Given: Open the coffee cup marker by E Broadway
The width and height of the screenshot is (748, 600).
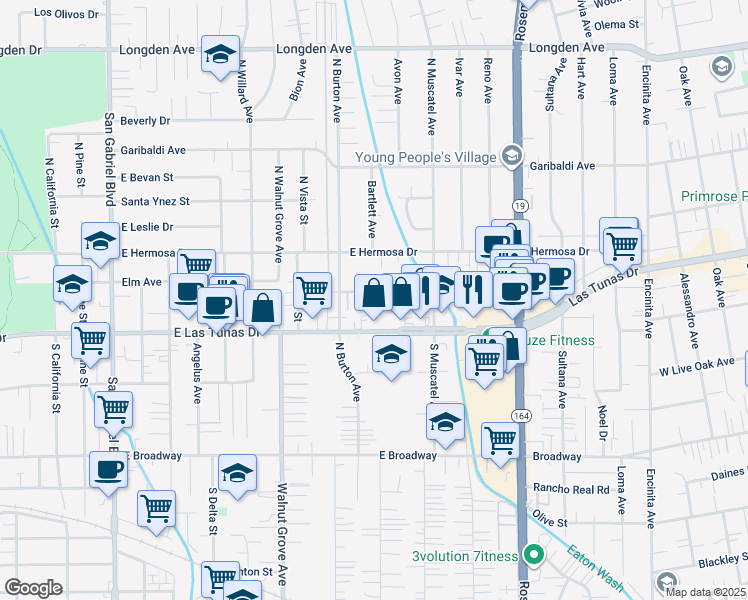Looking at the screenshot, I should [108, 472].
